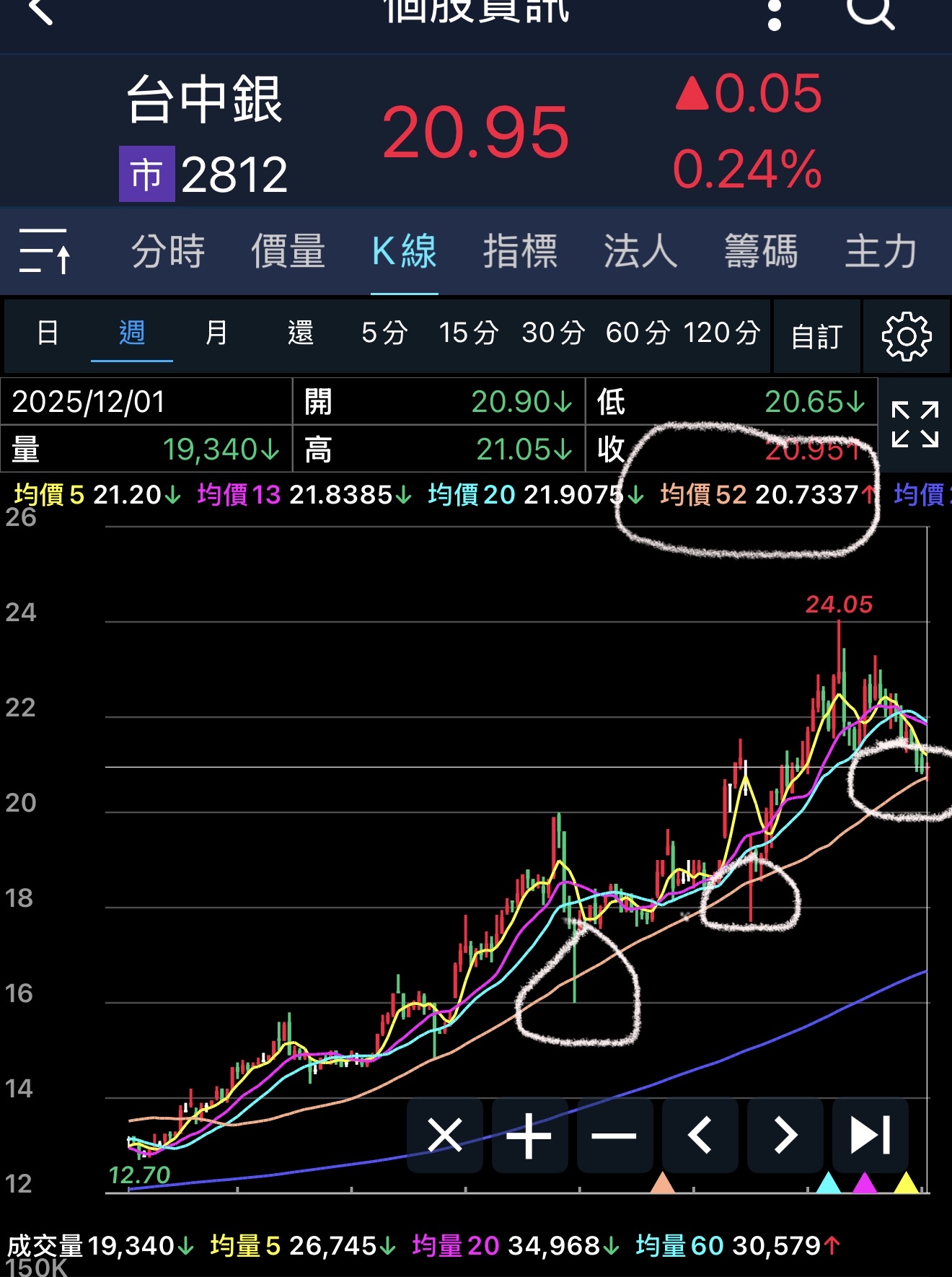952x1277 pixels.
Task: Switch chart to 60分 interval
Action: tap(638, 333)
